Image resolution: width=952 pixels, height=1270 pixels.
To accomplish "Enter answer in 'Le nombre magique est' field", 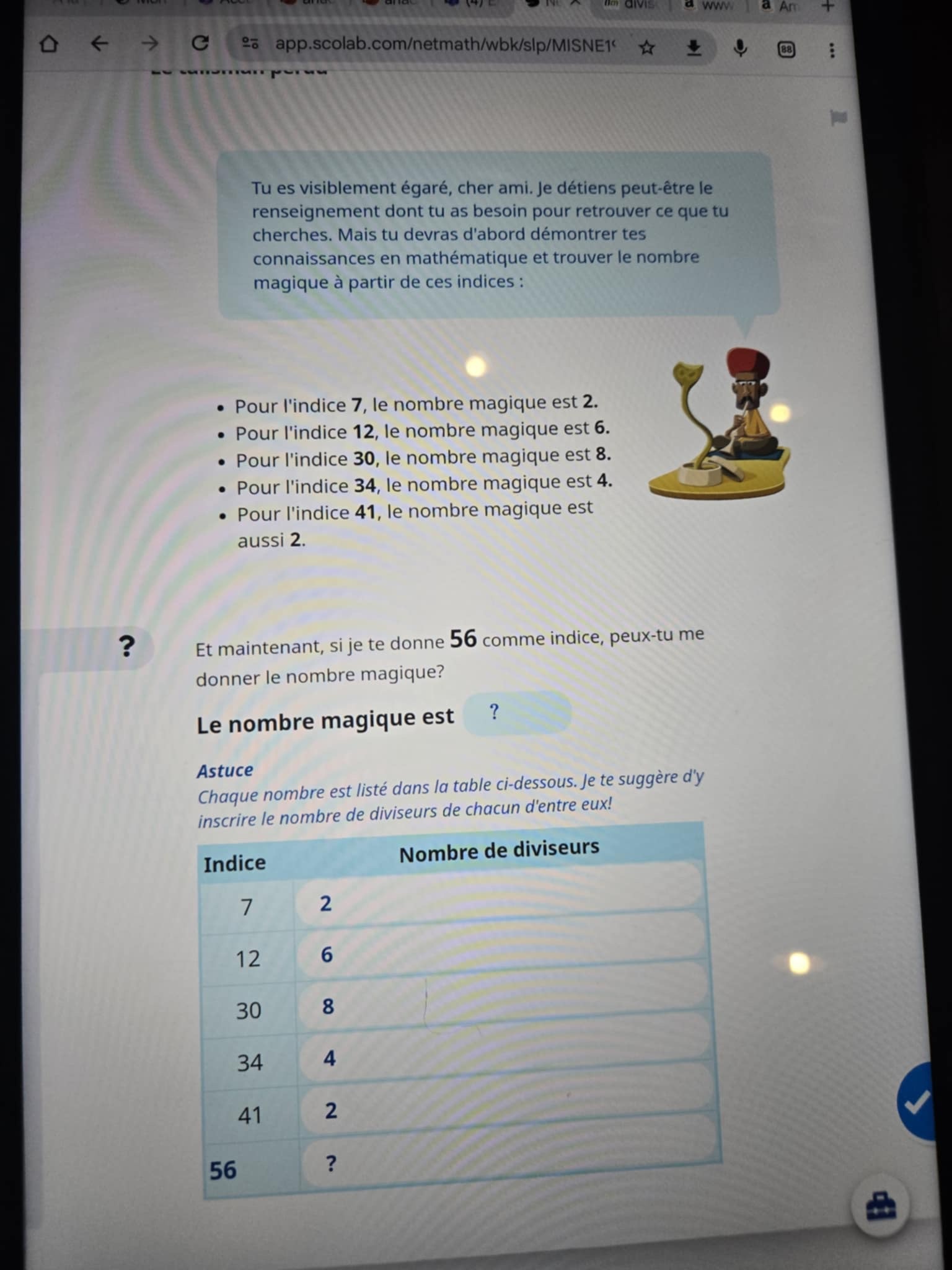I will coord(516,713).
